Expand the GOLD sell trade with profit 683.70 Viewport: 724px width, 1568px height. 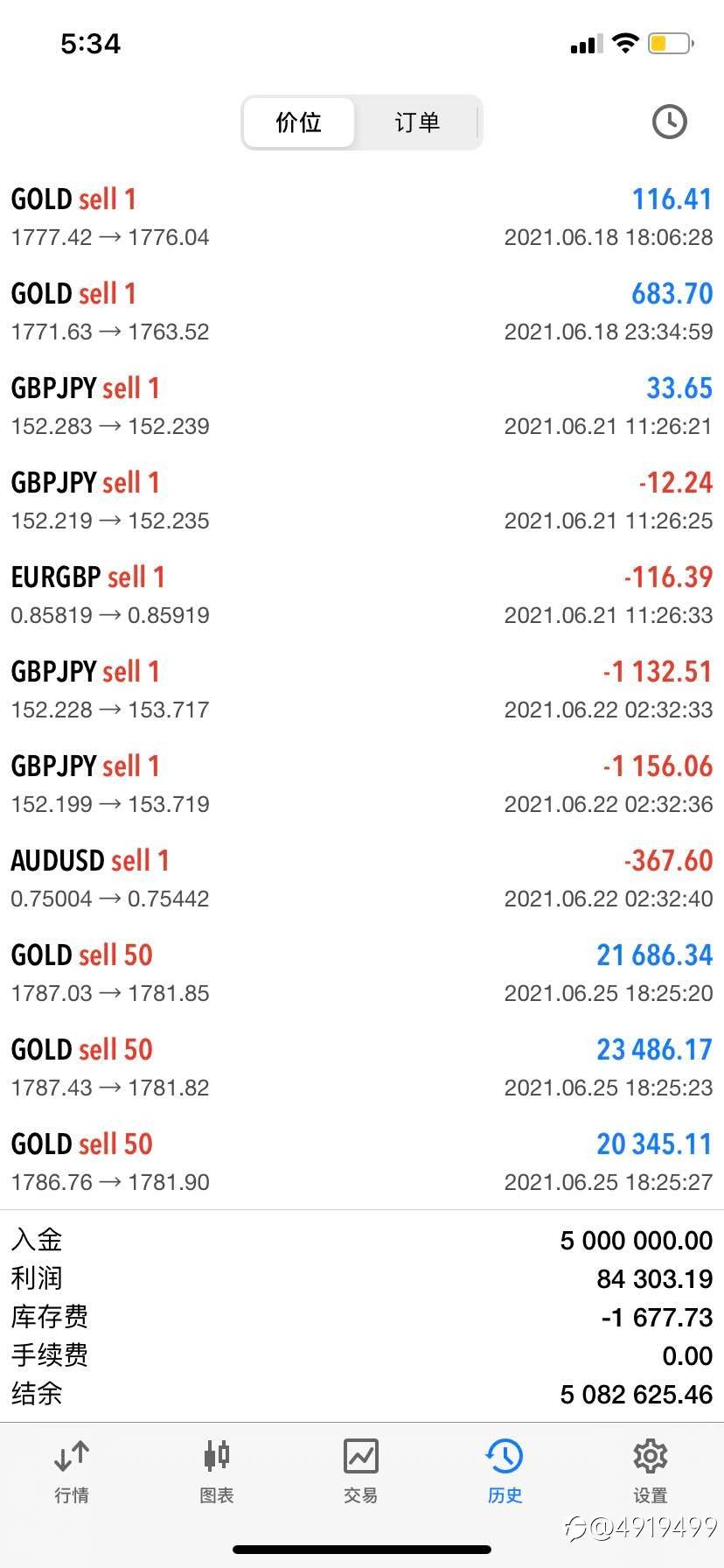(x=362, y=311)
